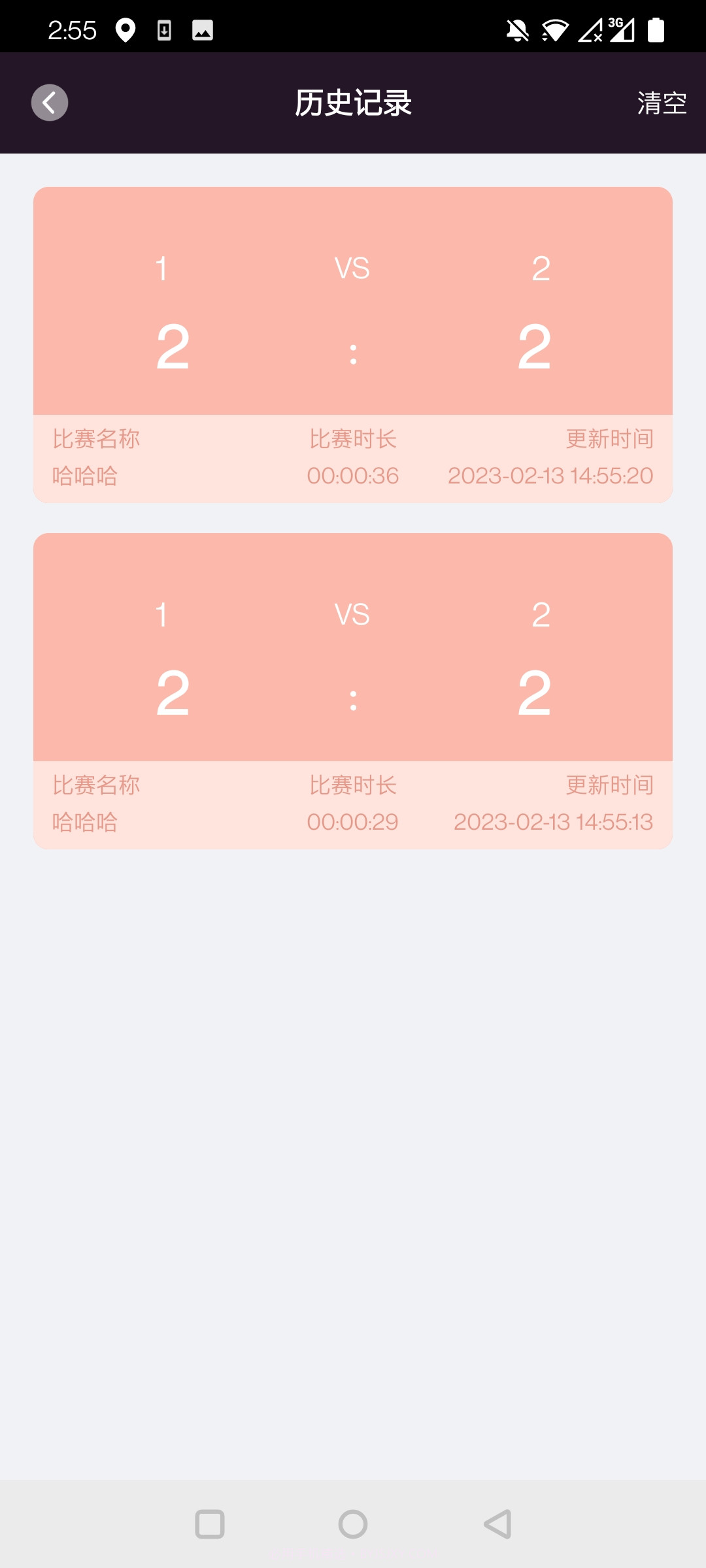Click the gallery icon in status bar
This screenshot has height=1568, width=706.
pyautogui.click(x=203, y=29)
